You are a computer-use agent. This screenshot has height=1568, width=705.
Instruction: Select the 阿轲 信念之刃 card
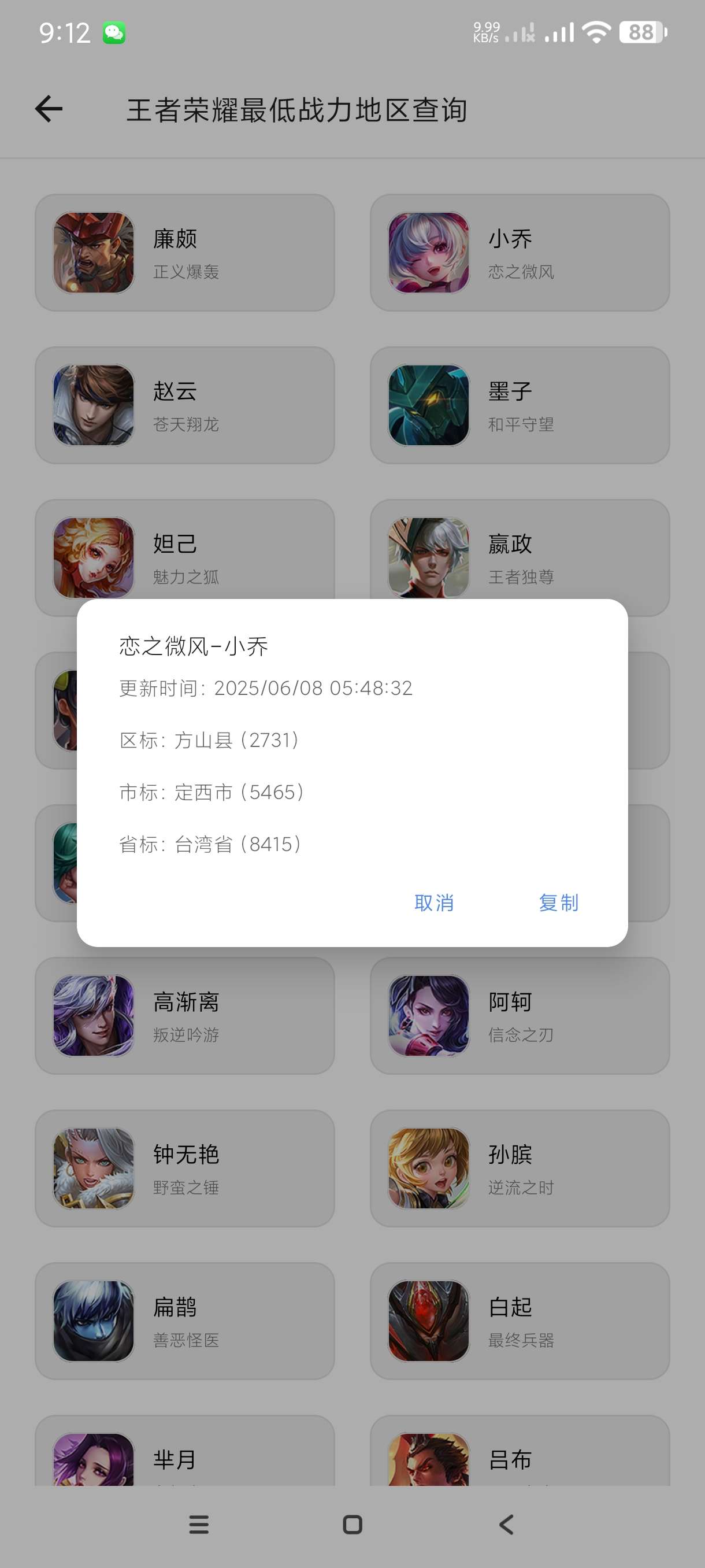pyautogui.click(x=520, y=1015)
